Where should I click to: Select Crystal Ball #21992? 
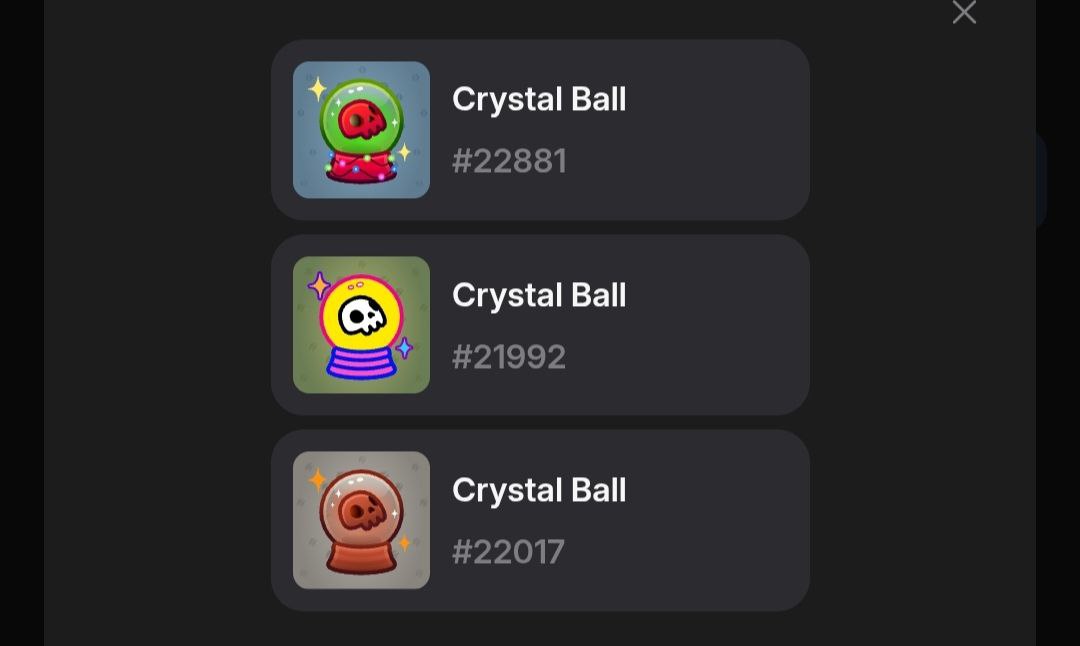(540, 325)
